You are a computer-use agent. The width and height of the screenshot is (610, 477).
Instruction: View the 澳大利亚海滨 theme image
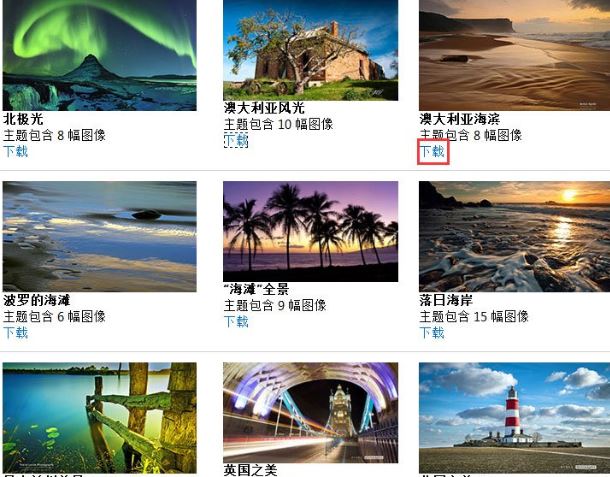click(x=513, y=55)
